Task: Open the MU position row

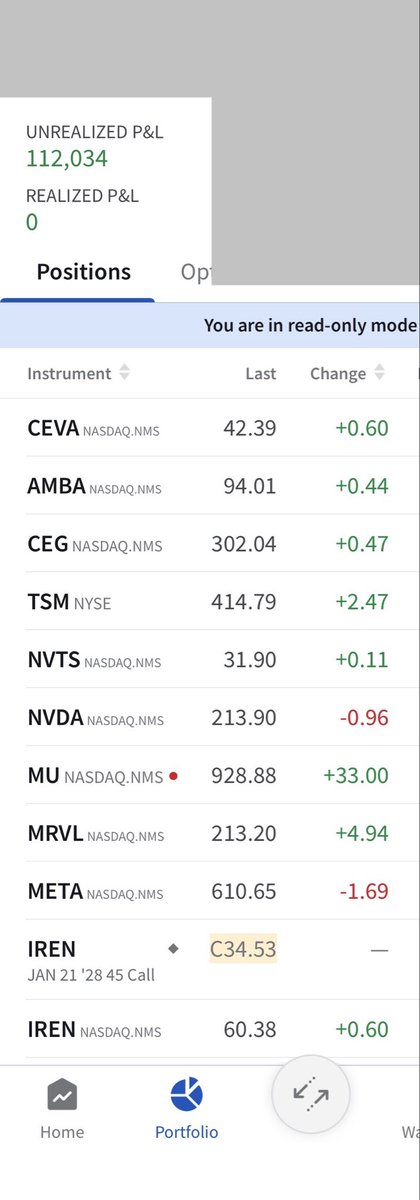Action: [210, 775]
